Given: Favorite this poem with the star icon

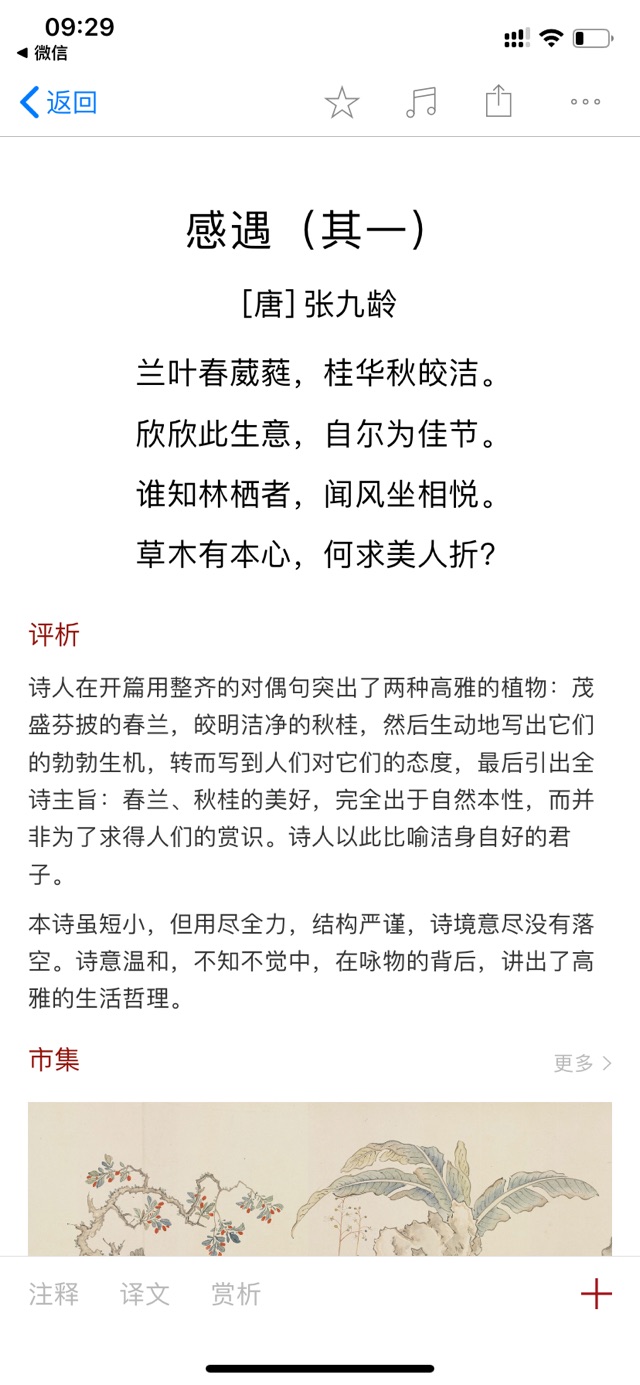Looking at the screenshot, I should (342, 102).
